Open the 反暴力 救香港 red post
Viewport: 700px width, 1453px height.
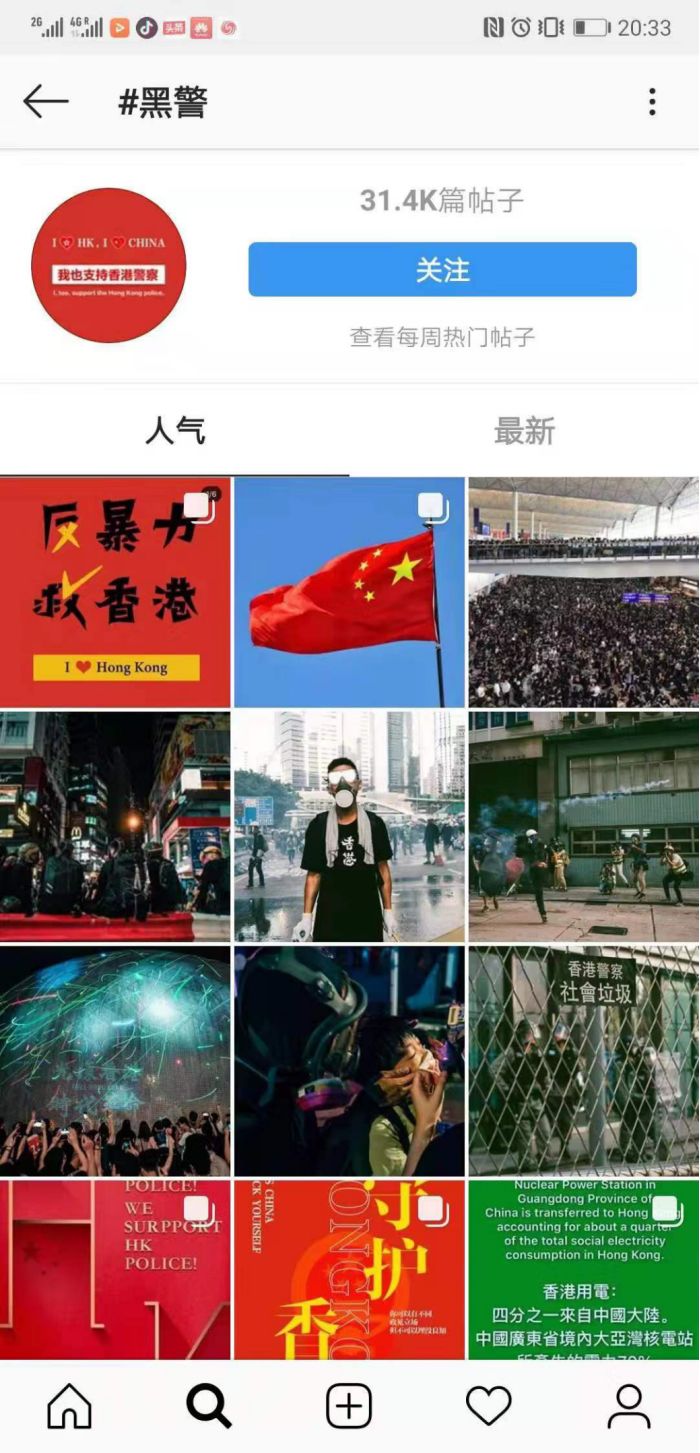(x=115, y=592)
